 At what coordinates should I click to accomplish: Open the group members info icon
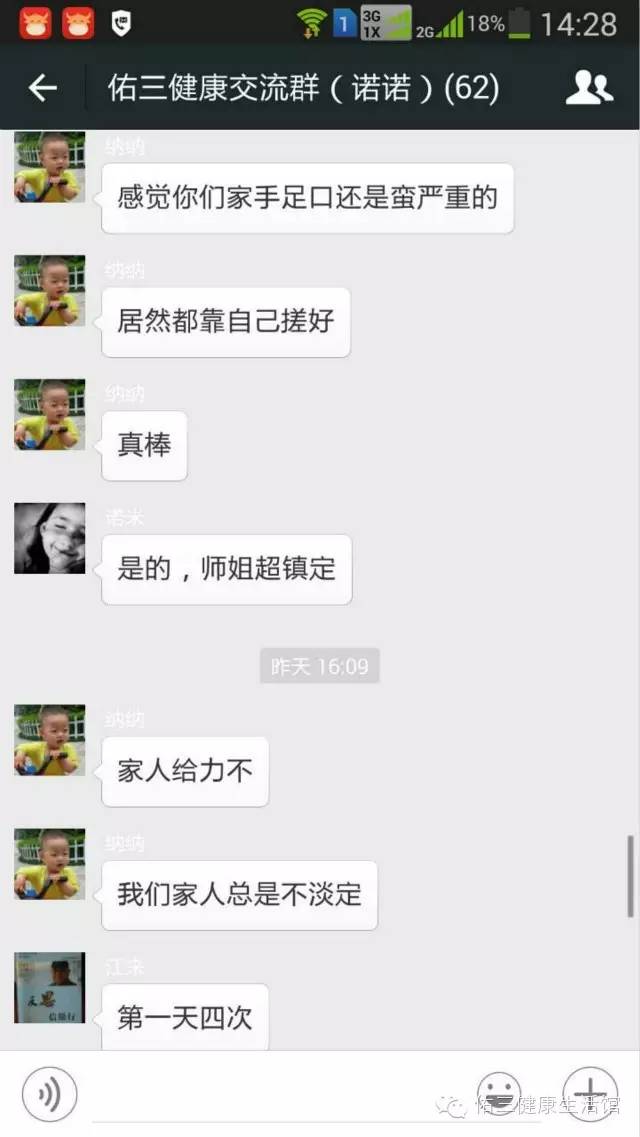point(589,89)
